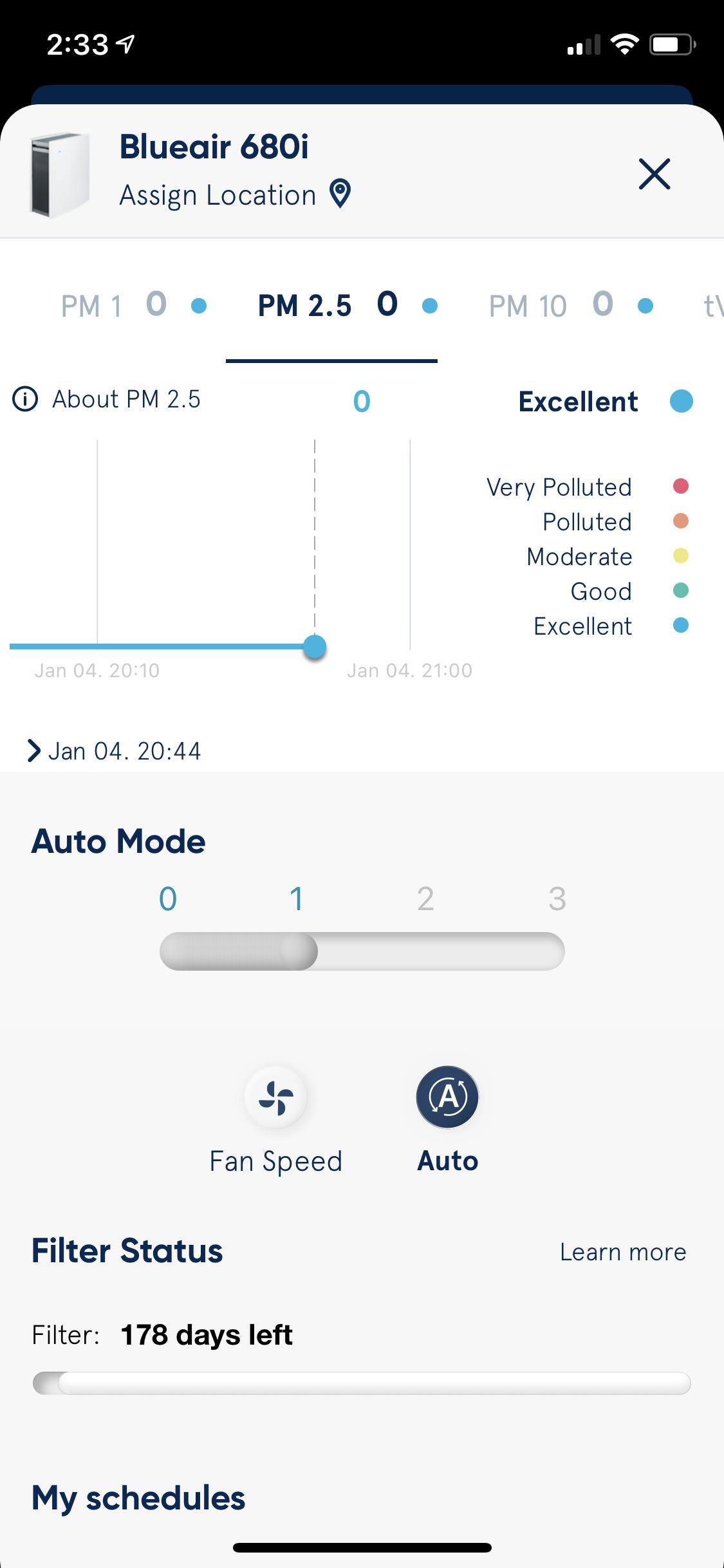724x1568 pixels.
Task: Switch to the PM 10 tab
Action: coord(570,305)
